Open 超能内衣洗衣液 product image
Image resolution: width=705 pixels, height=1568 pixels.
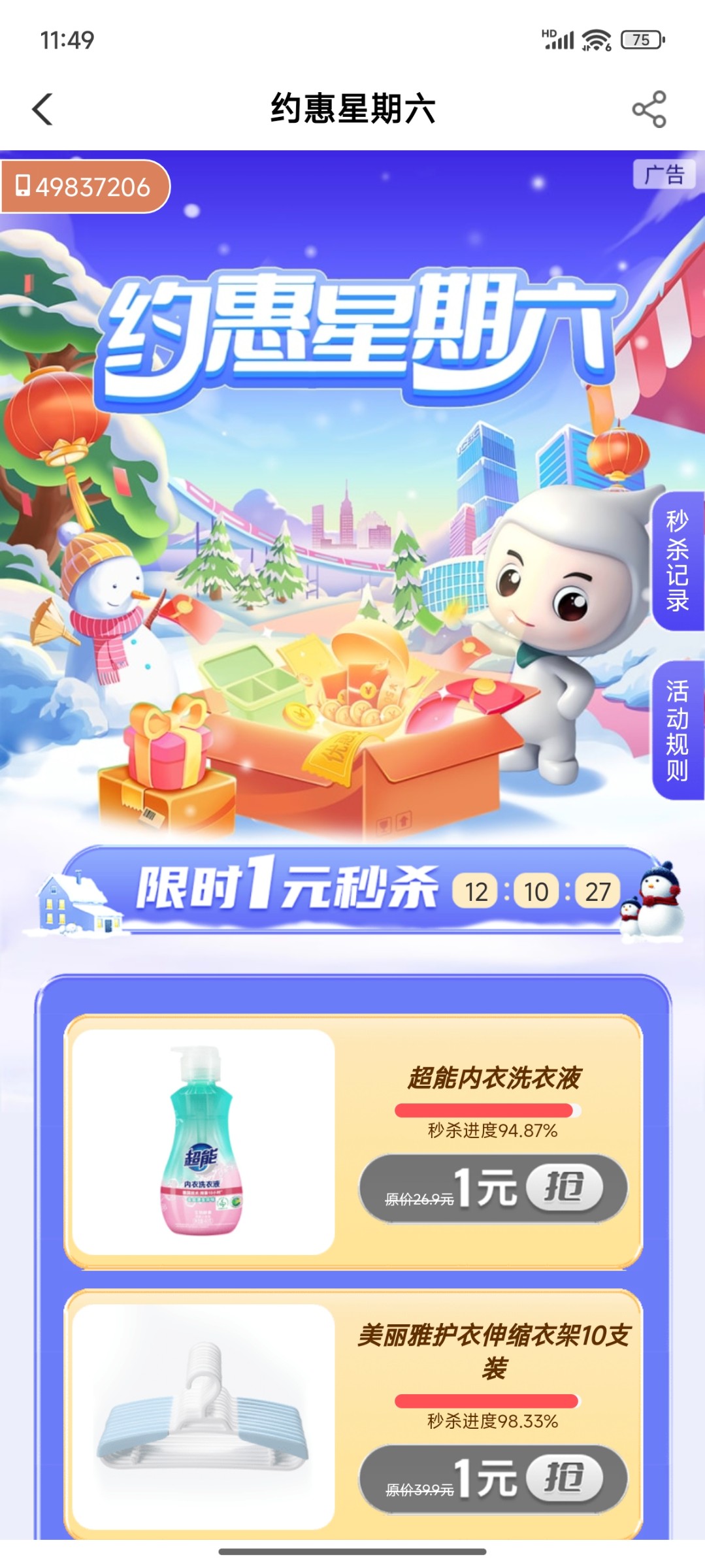pos(203,1141)
